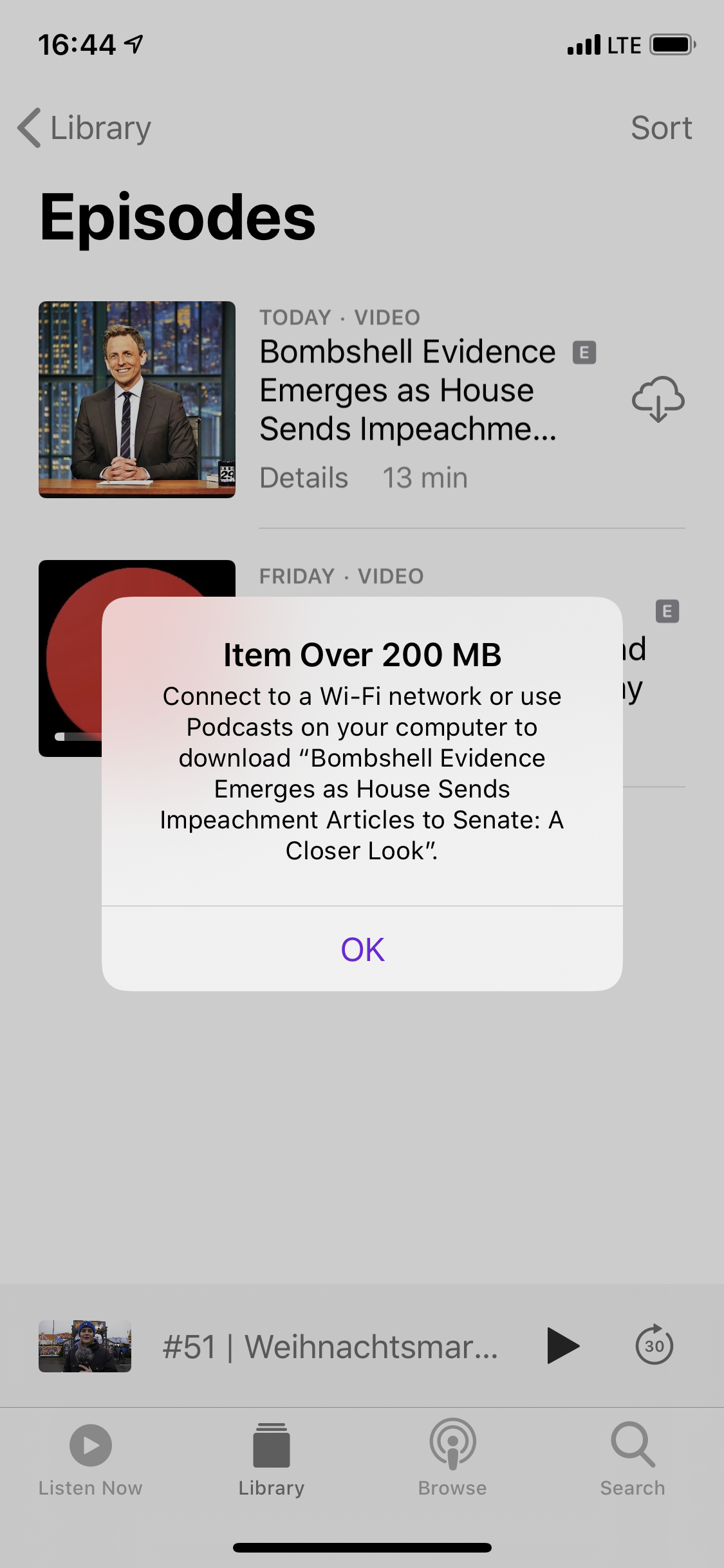
Task: Open the Bombshell Evidence episode artwork
Action: [137, 399]
